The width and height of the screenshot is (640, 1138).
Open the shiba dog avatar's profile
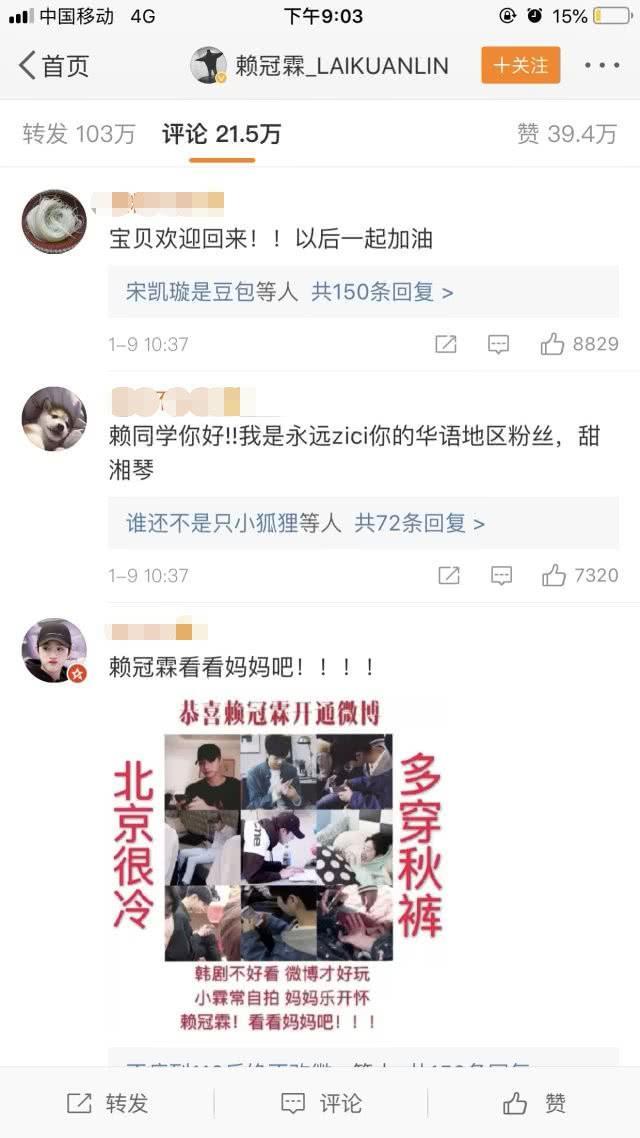pyautogui.click(x=54, y=419)
